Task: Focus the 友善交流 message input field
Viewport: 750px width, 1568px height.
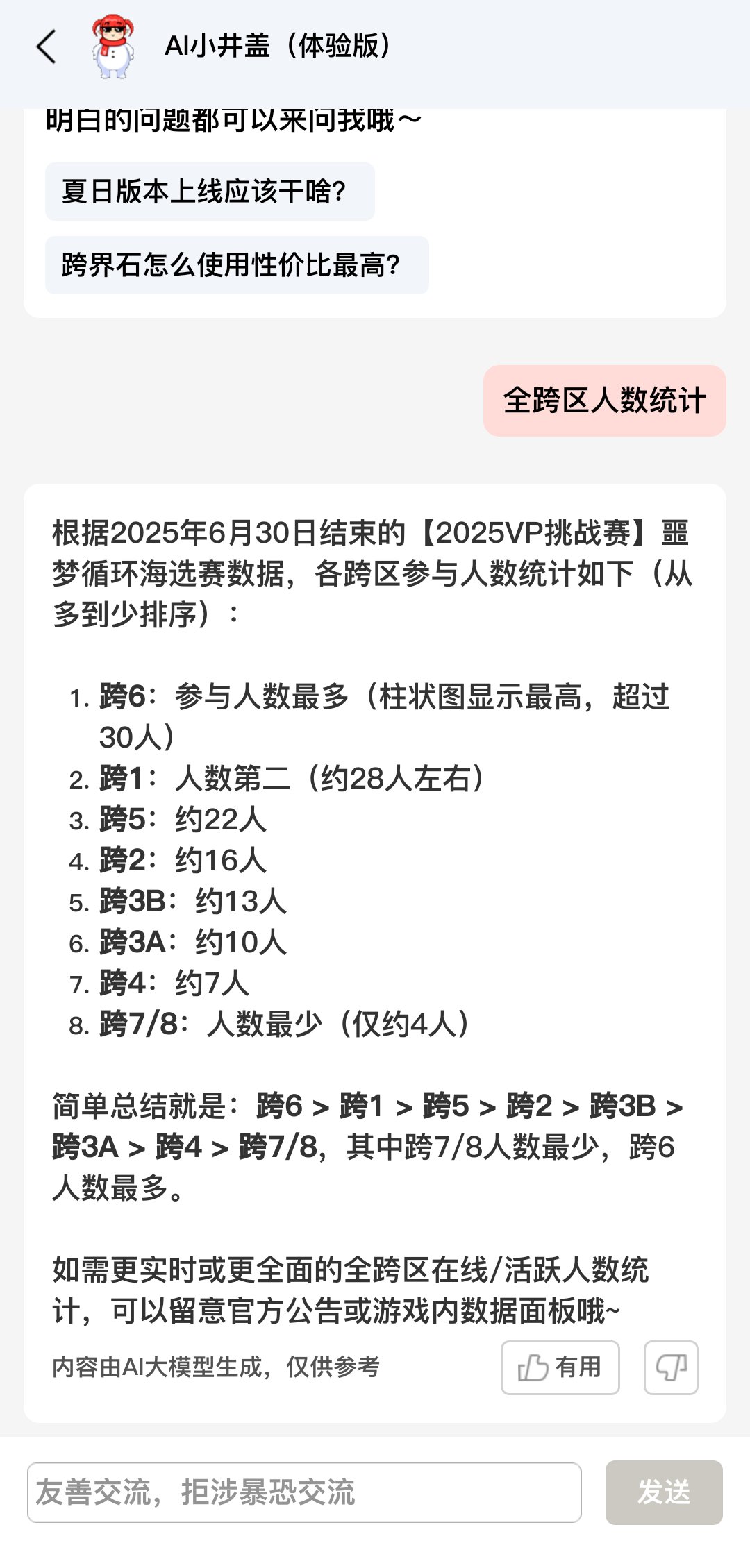Action: 304,1492
